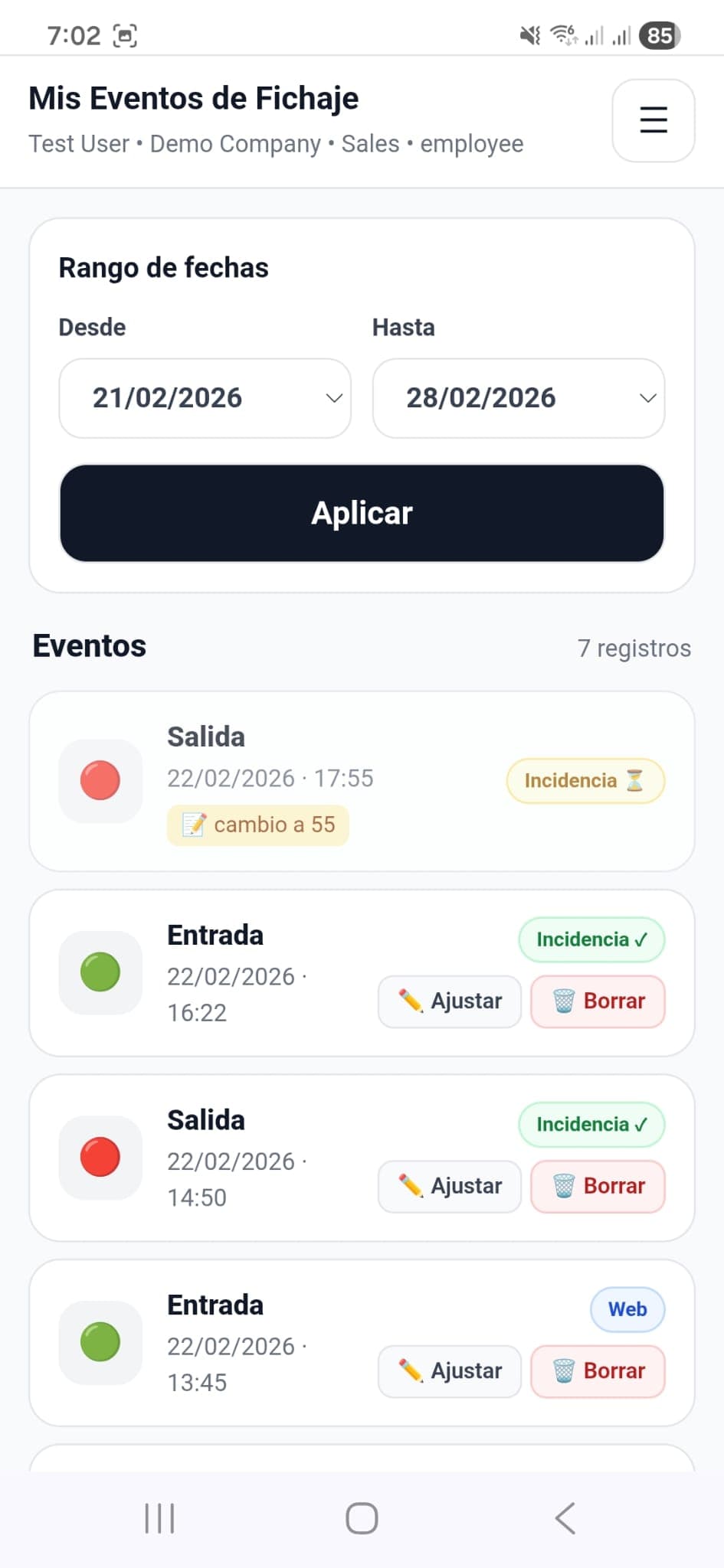
Task: Tap the green Entrada icon for the 16:22 event
Action: pos(100,972)
